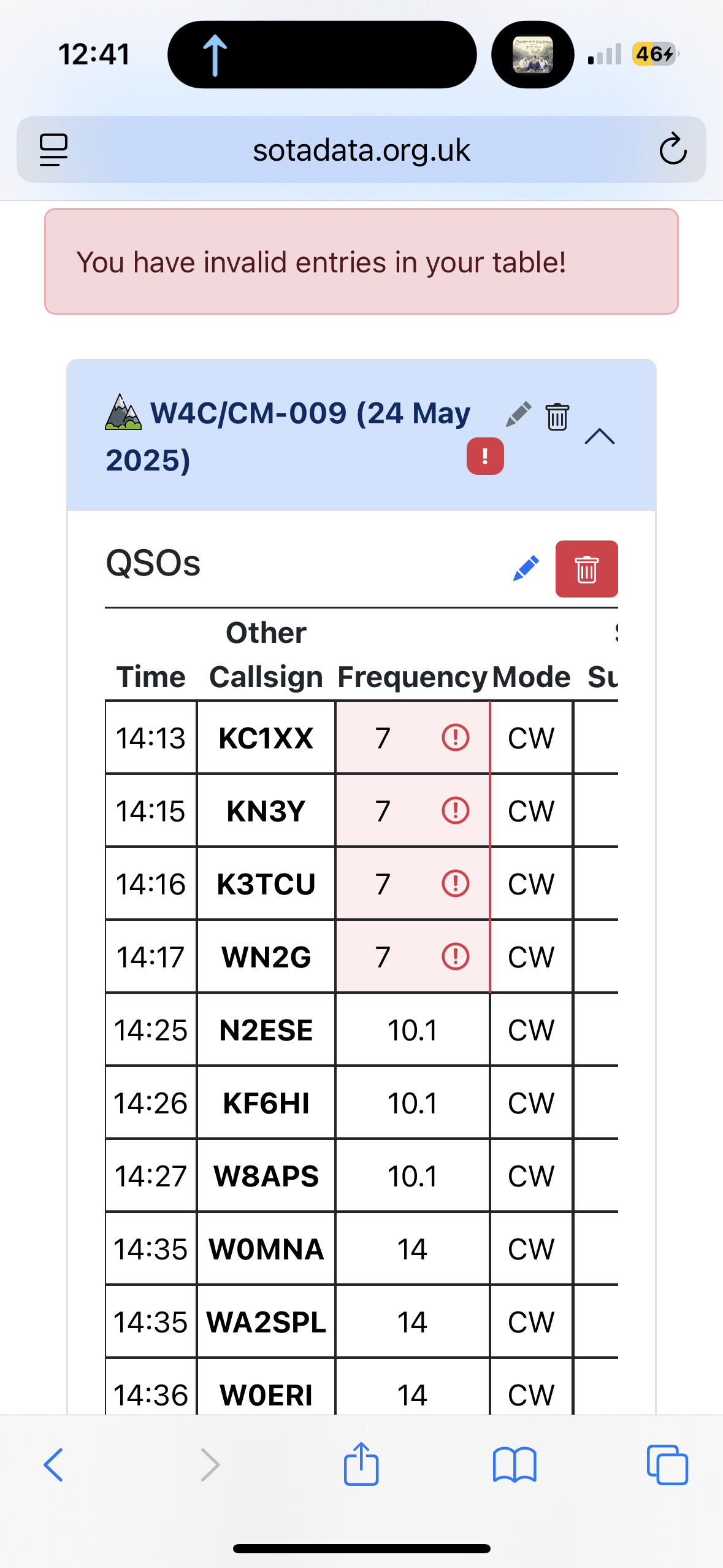Tap the frequency warning icon for WN2G

(x=456, y=956)
